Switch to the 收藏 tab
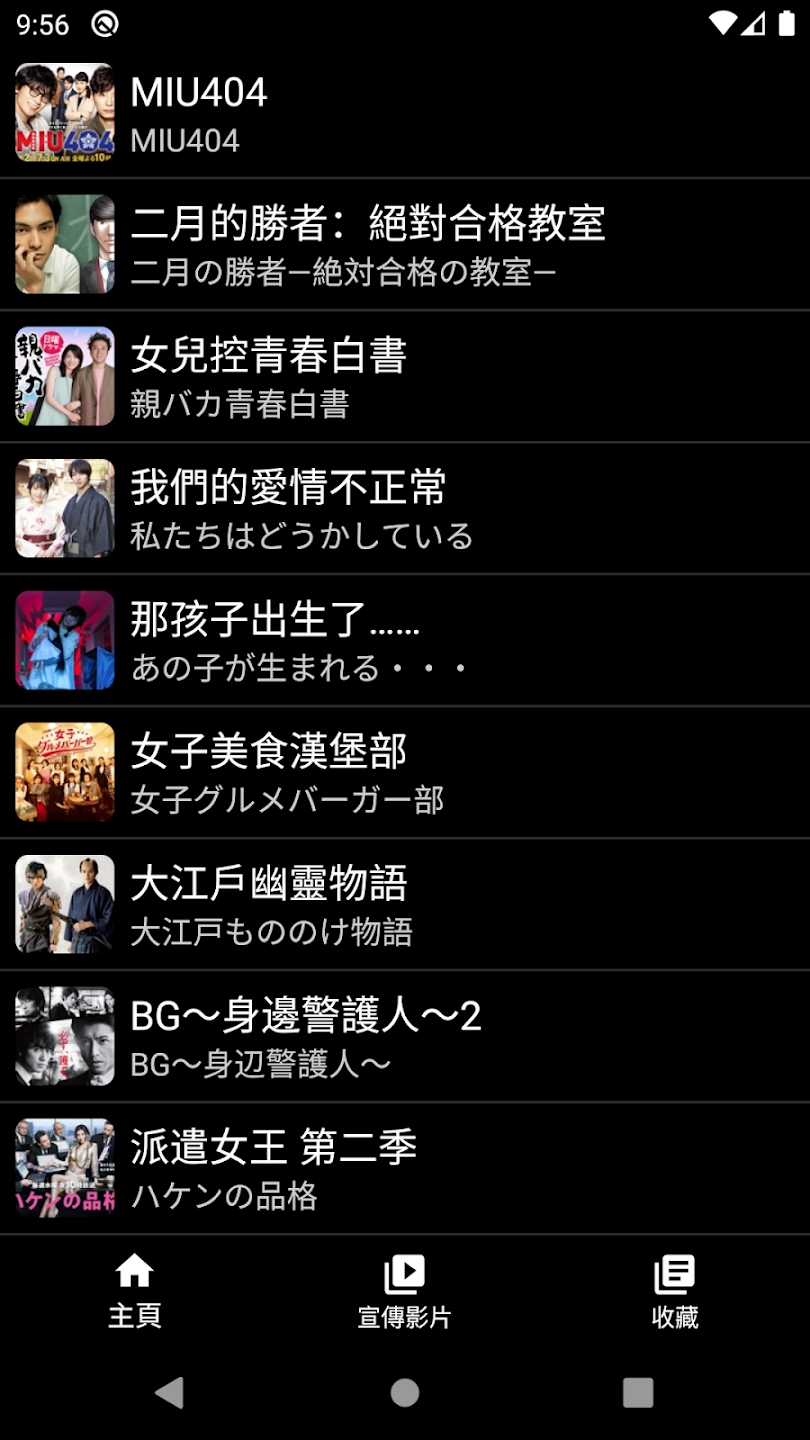The height and width of the screenshot is (1440, 810). tap(674, 1290)
